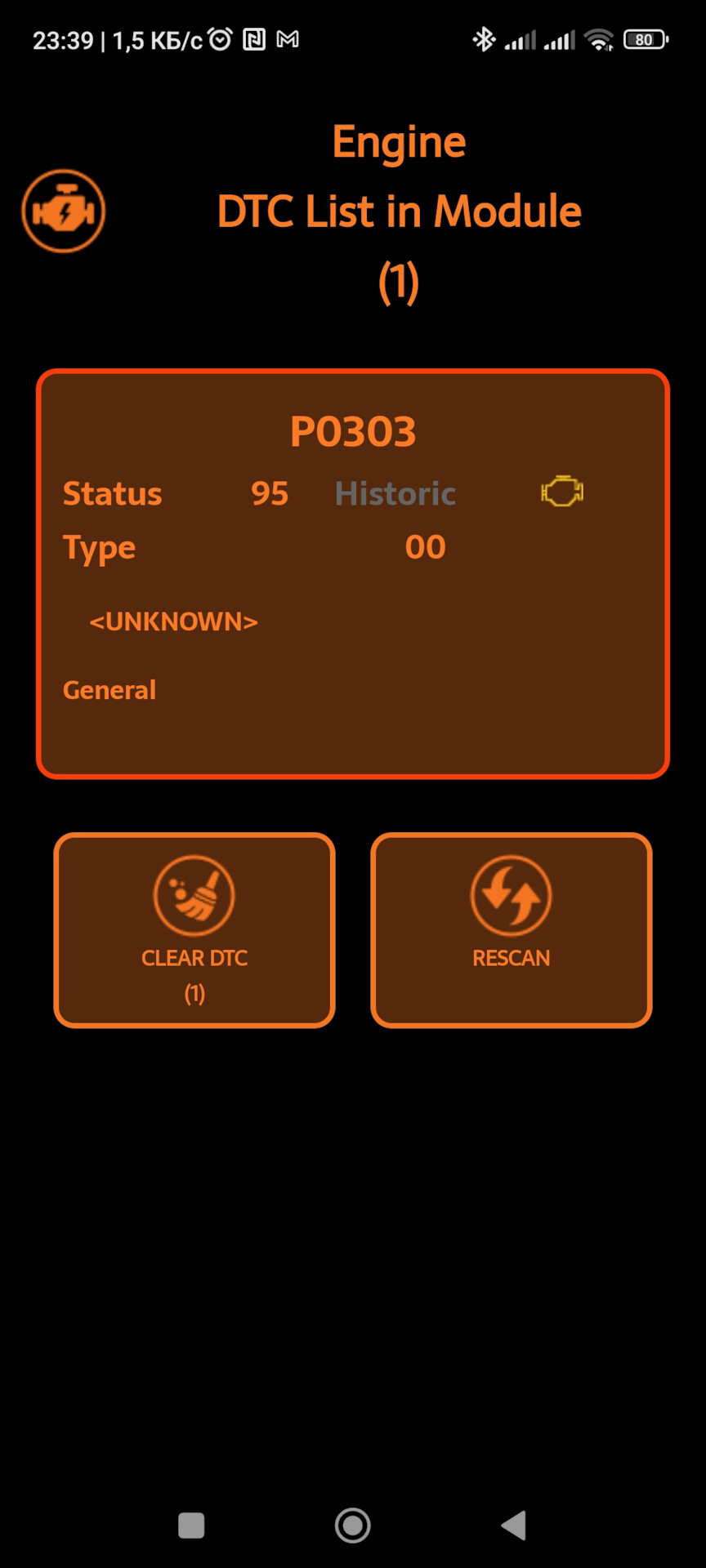706x1568 pixels.
Task: Go to the home screen
Action: (x=353, y=1525)
